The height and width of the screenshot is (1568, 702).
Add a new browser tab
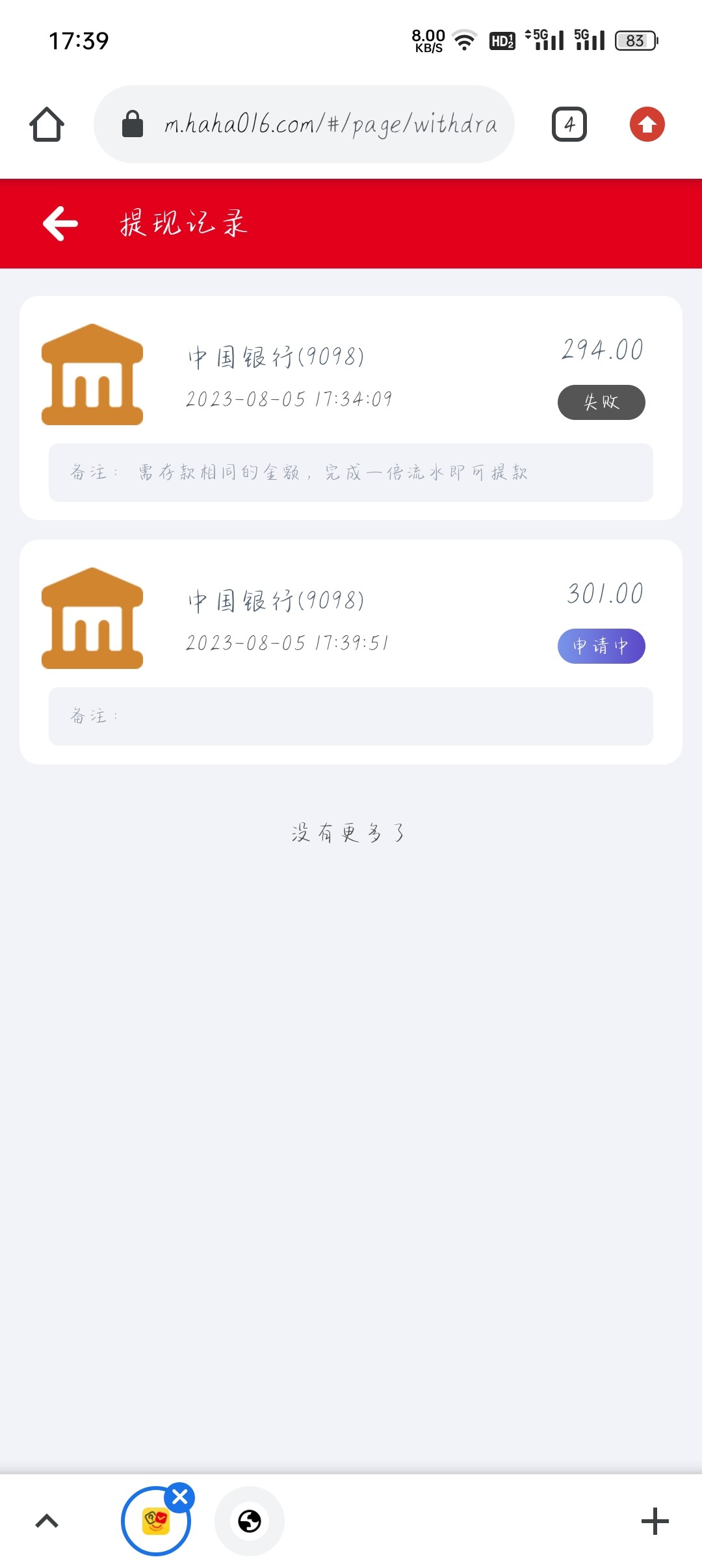click(655, 1521)
